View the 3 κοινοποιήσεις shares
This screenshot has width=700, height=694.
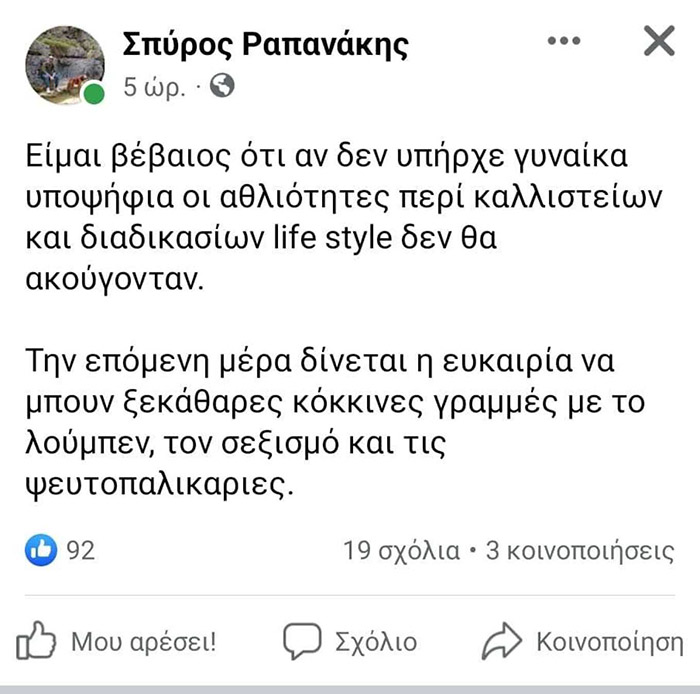pyautogui.click(x=579, y=551)
